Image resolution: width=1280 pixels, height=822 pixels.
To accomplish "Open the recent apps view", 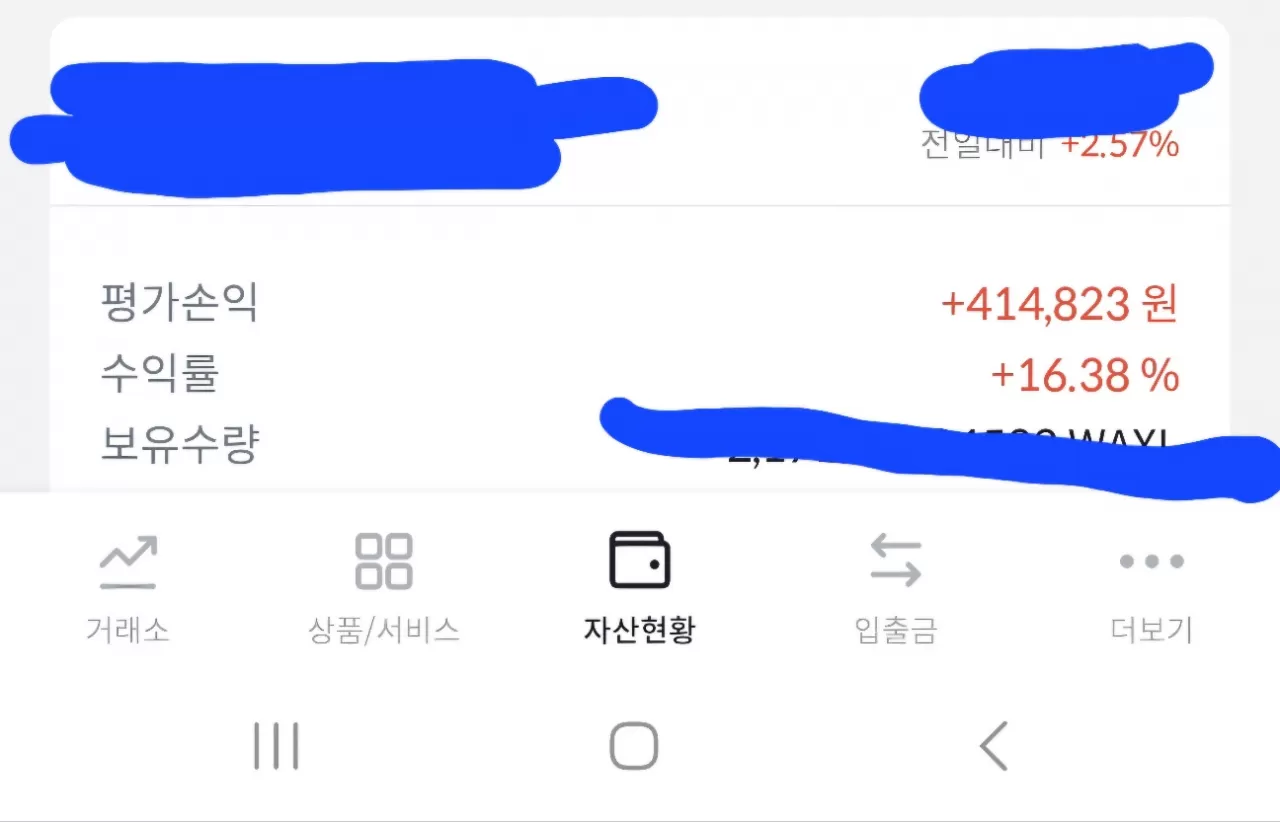I will coord(276,746).
